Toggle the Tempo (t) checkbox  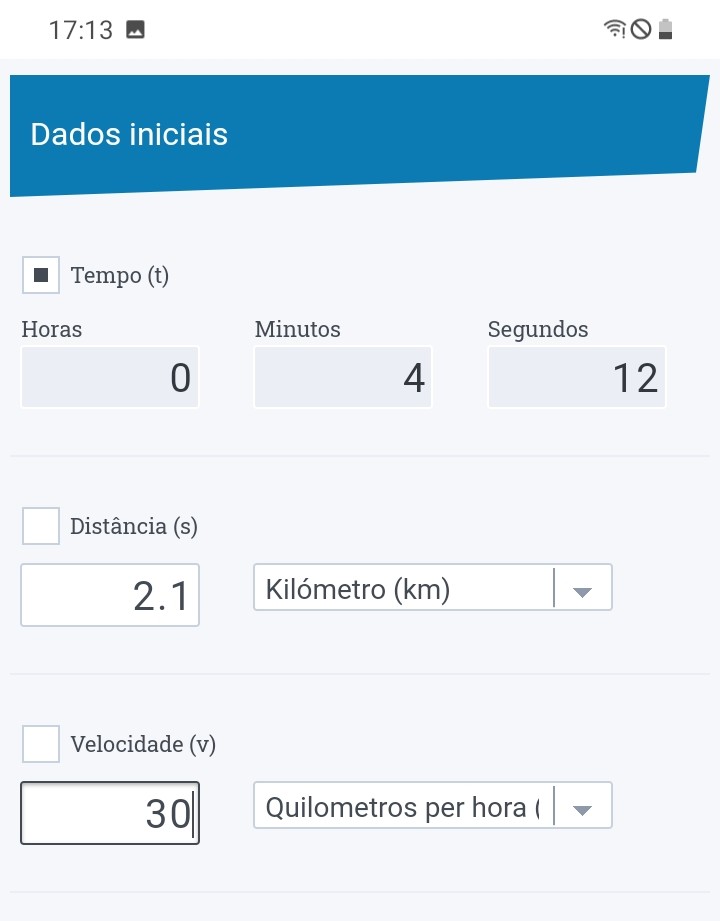(x=41, y=275)
